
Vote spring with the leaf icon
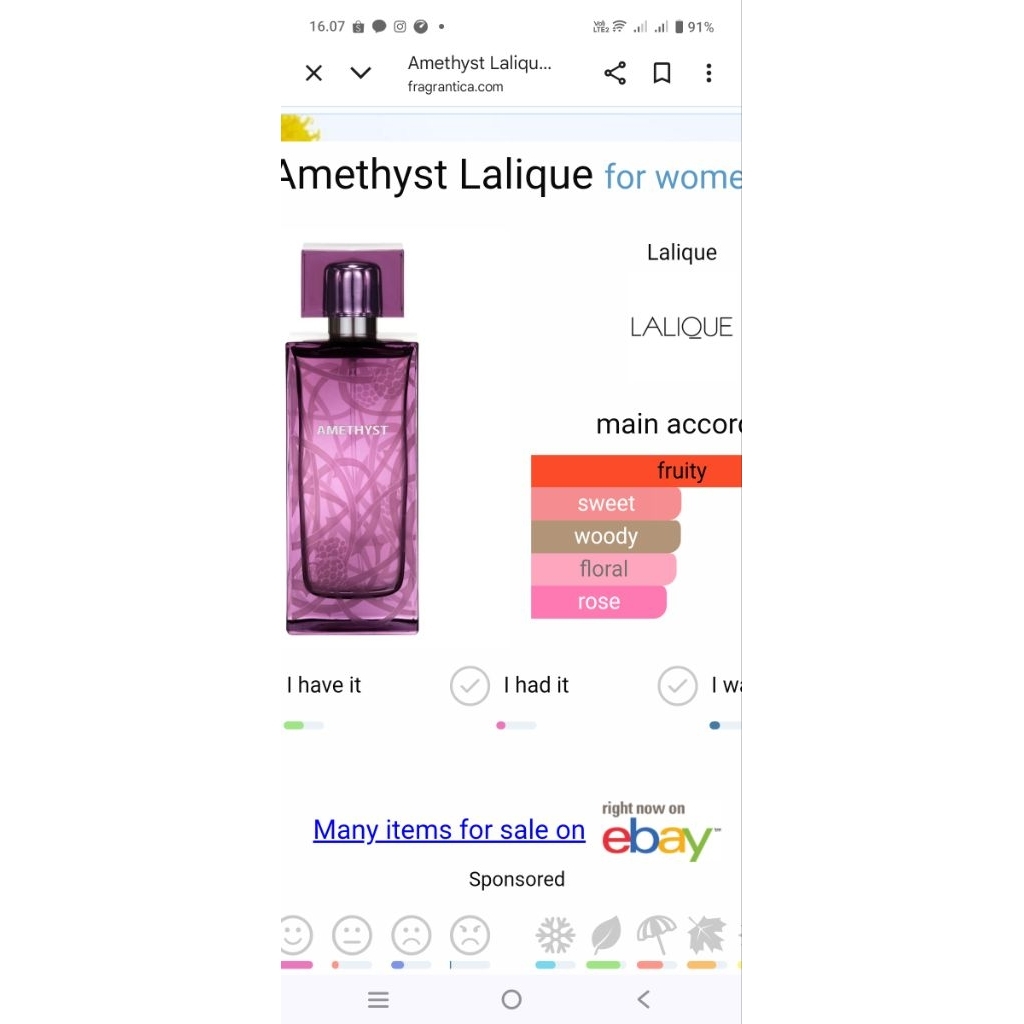click(605, 936)
